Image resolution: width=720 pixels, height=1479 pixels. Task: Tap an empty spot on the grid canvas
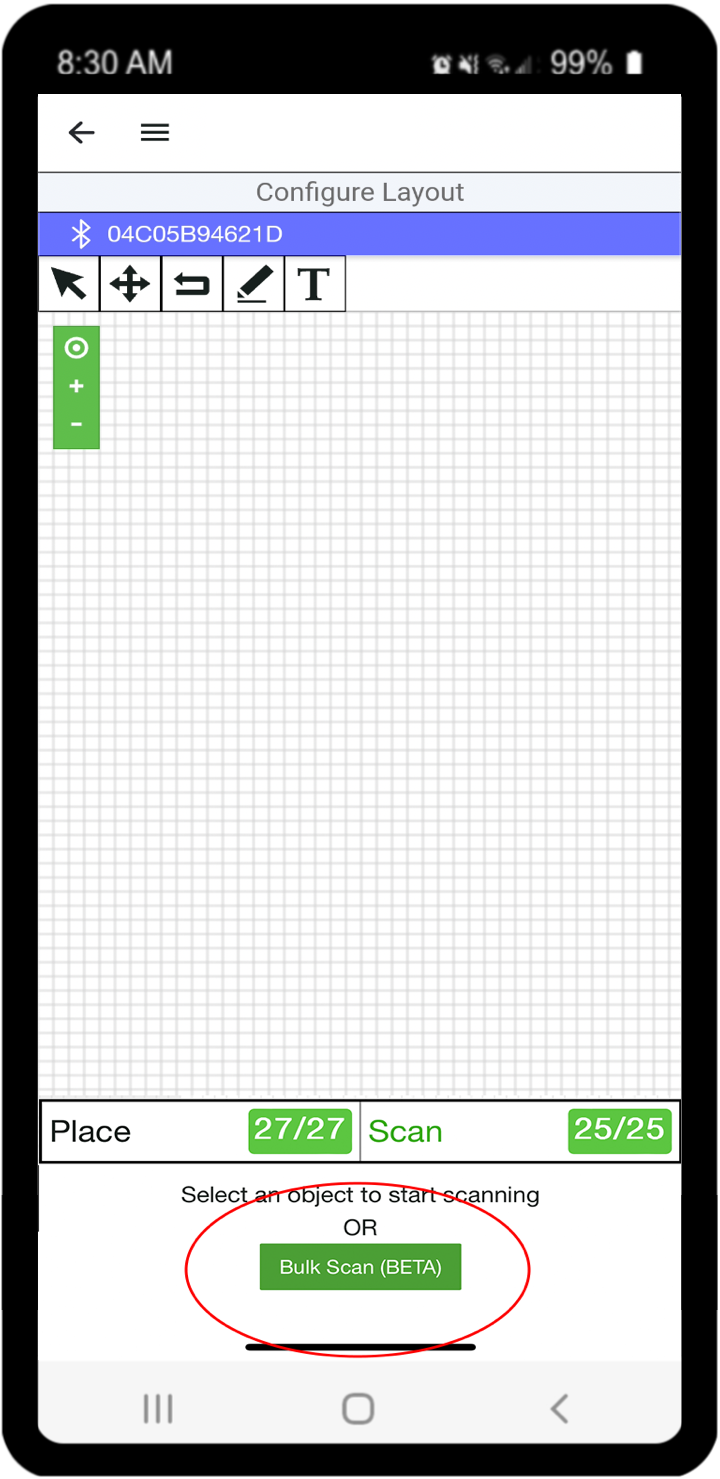click(x=400, y=700)
